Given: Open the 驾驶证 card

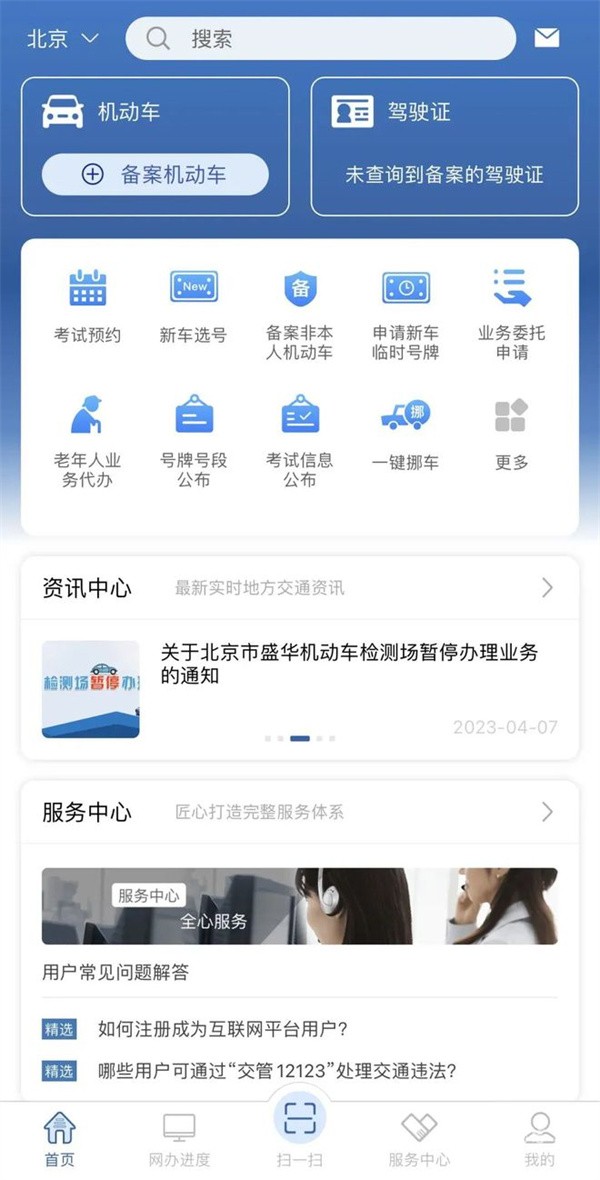Looking at the screenshot, I should click(444, 146).
